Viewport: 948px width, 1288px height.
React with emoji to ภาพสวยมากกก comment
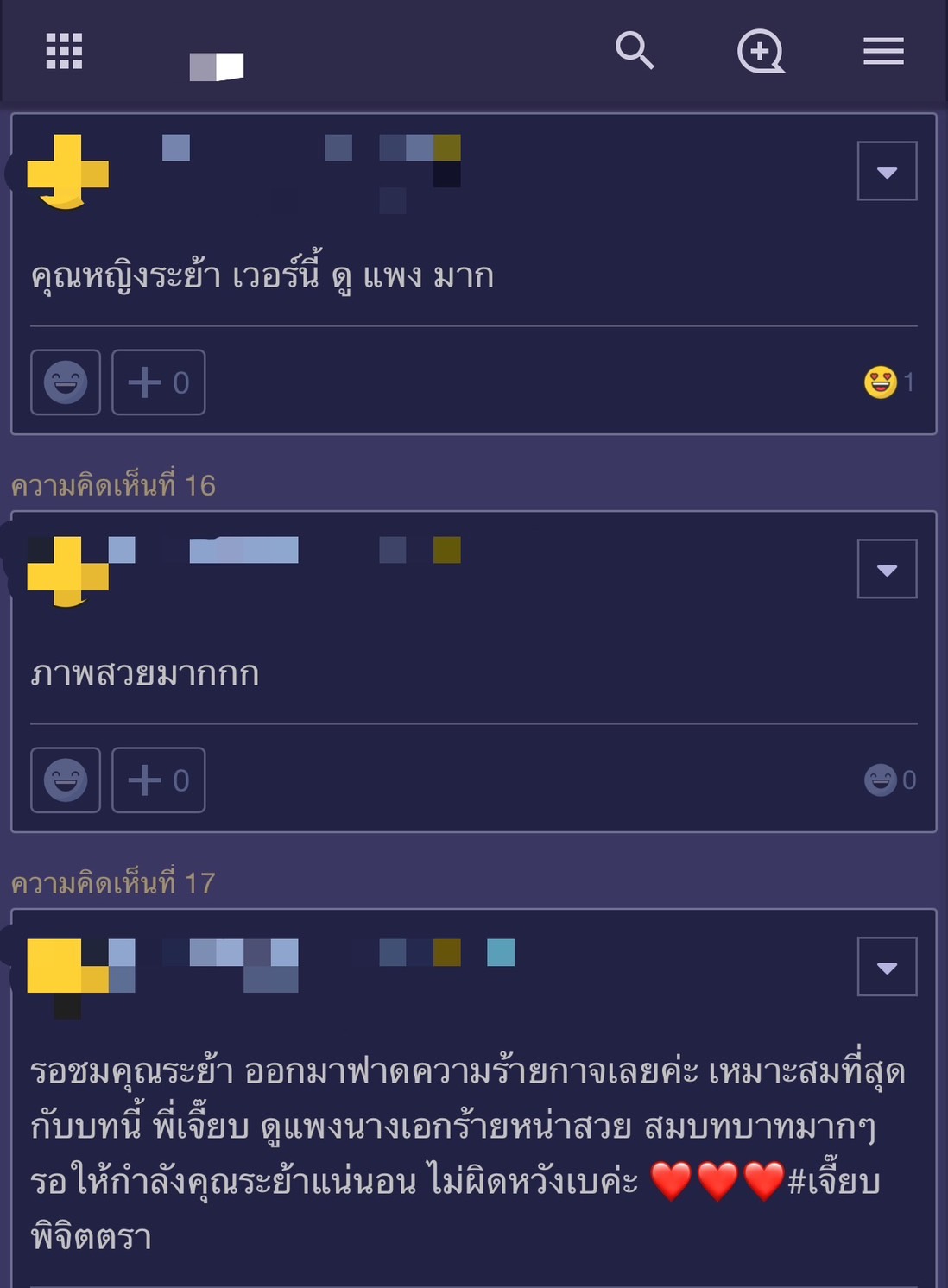tap(66, 780)
